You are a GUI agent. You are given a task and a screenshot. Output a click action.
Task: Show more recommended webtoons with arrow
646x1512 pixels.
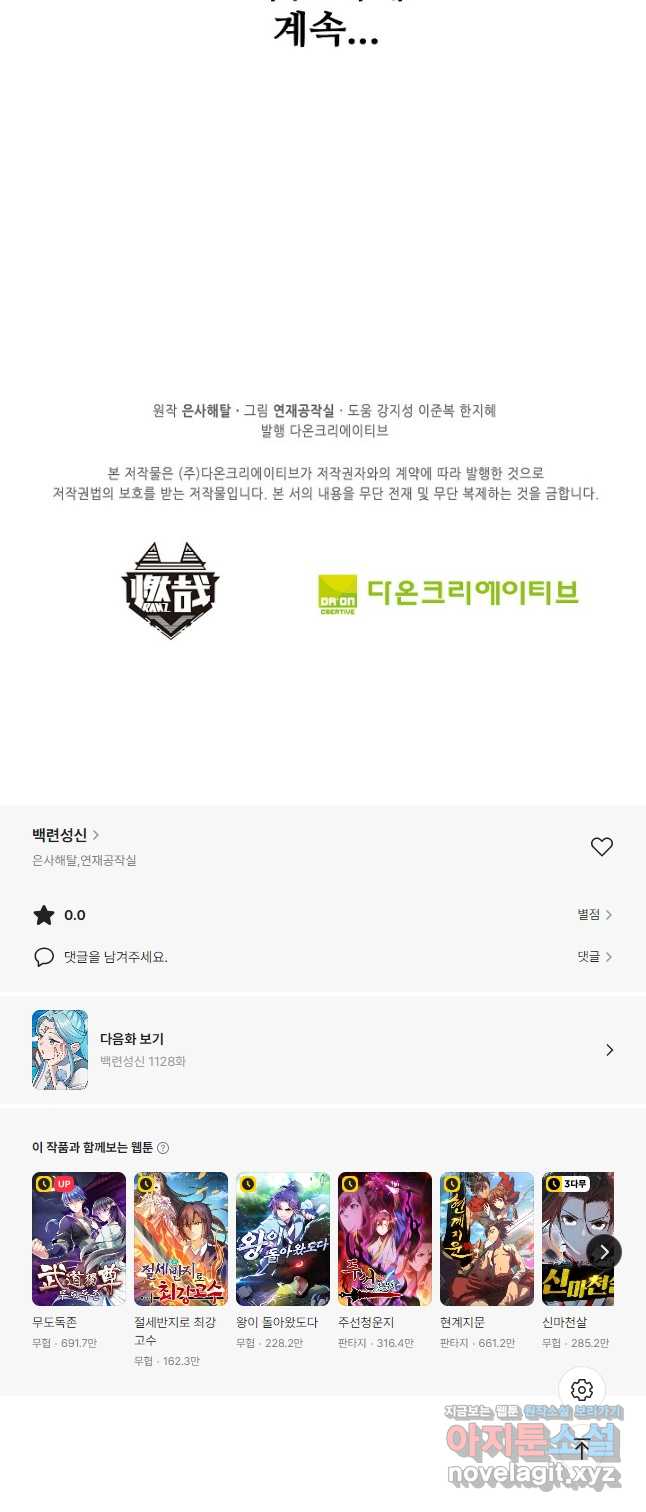click(604, 1251)
